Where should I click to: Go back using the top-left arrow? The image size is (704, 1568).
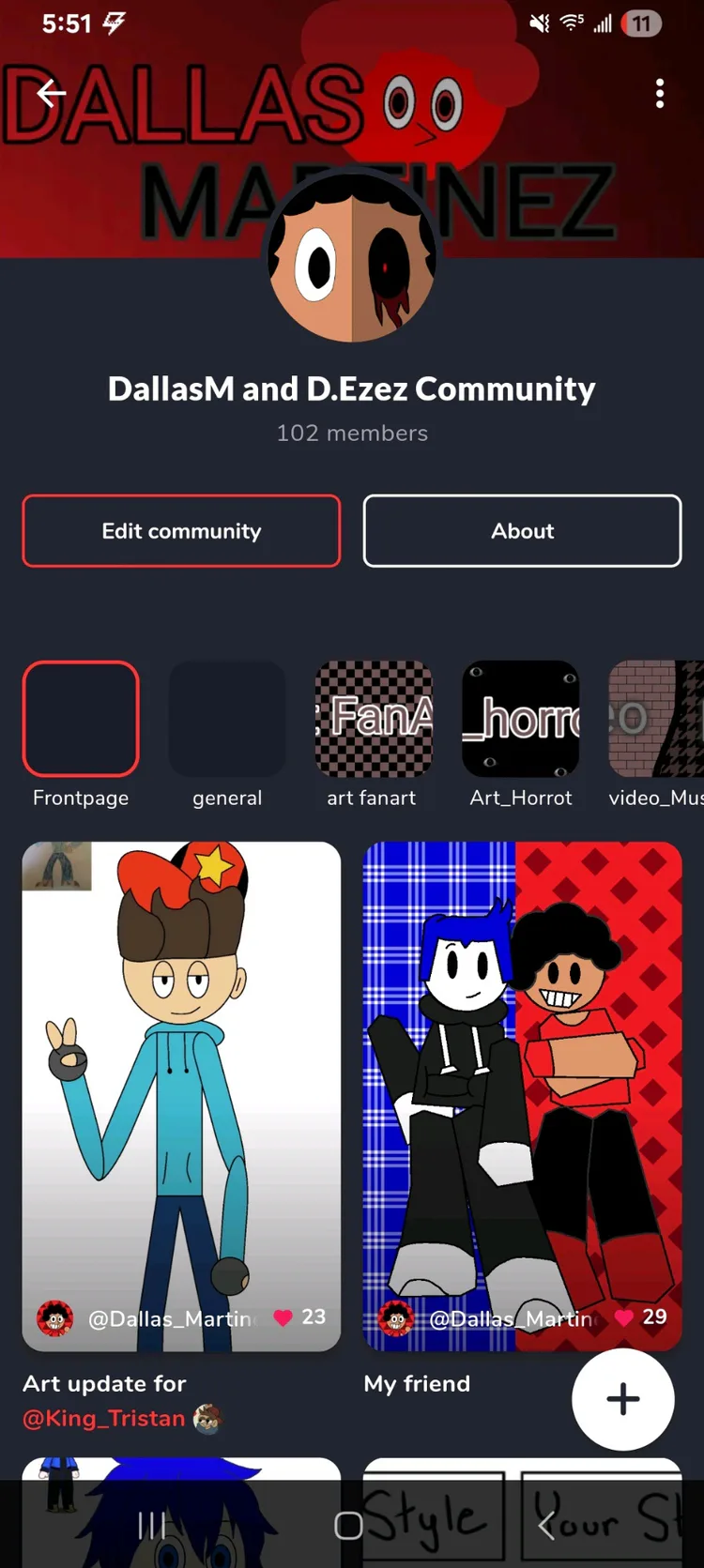pyautogui.click(x=52, y=93)
